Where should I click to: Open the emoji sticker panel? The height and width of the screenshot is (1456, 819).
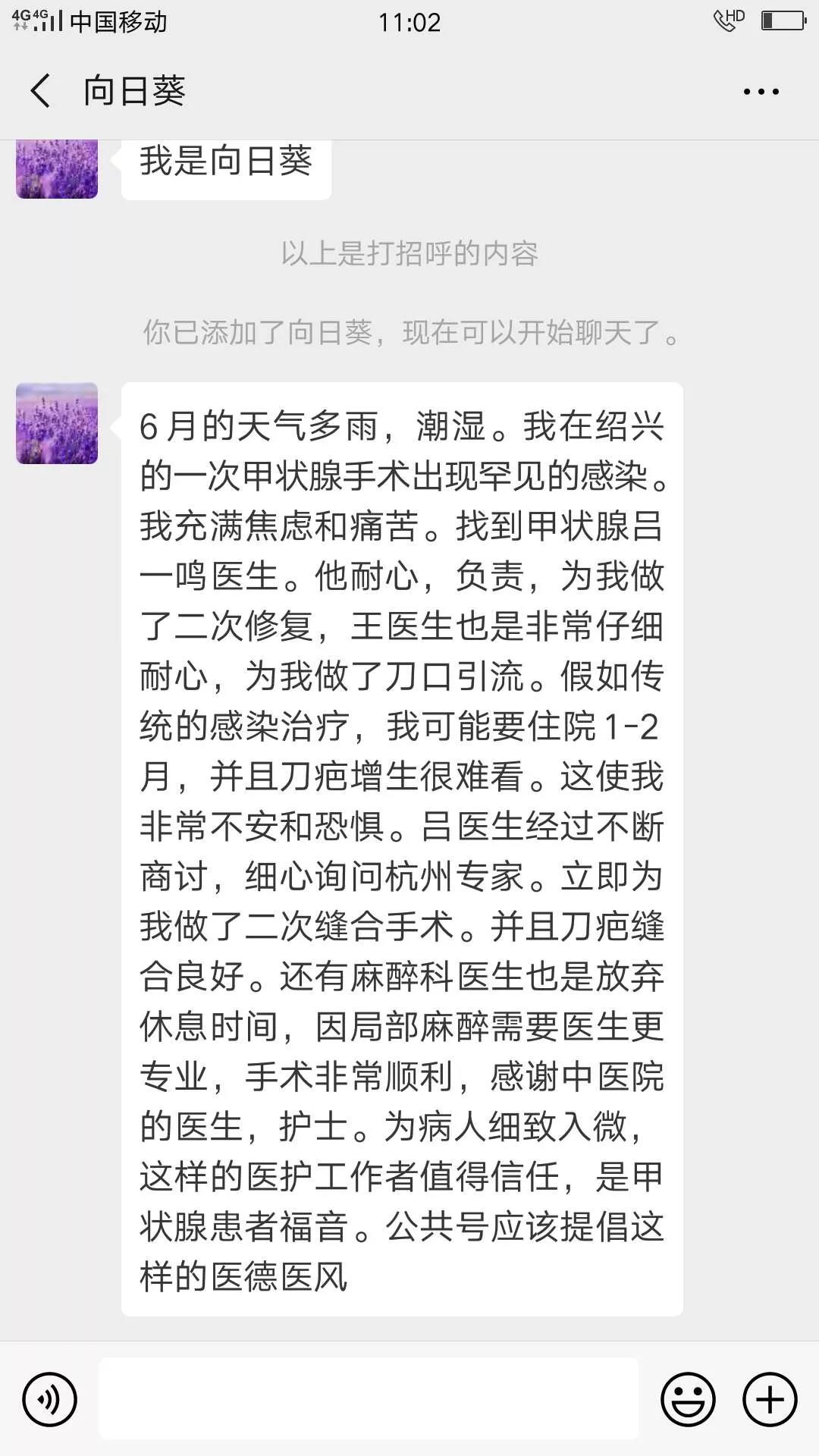[688, 1399]
